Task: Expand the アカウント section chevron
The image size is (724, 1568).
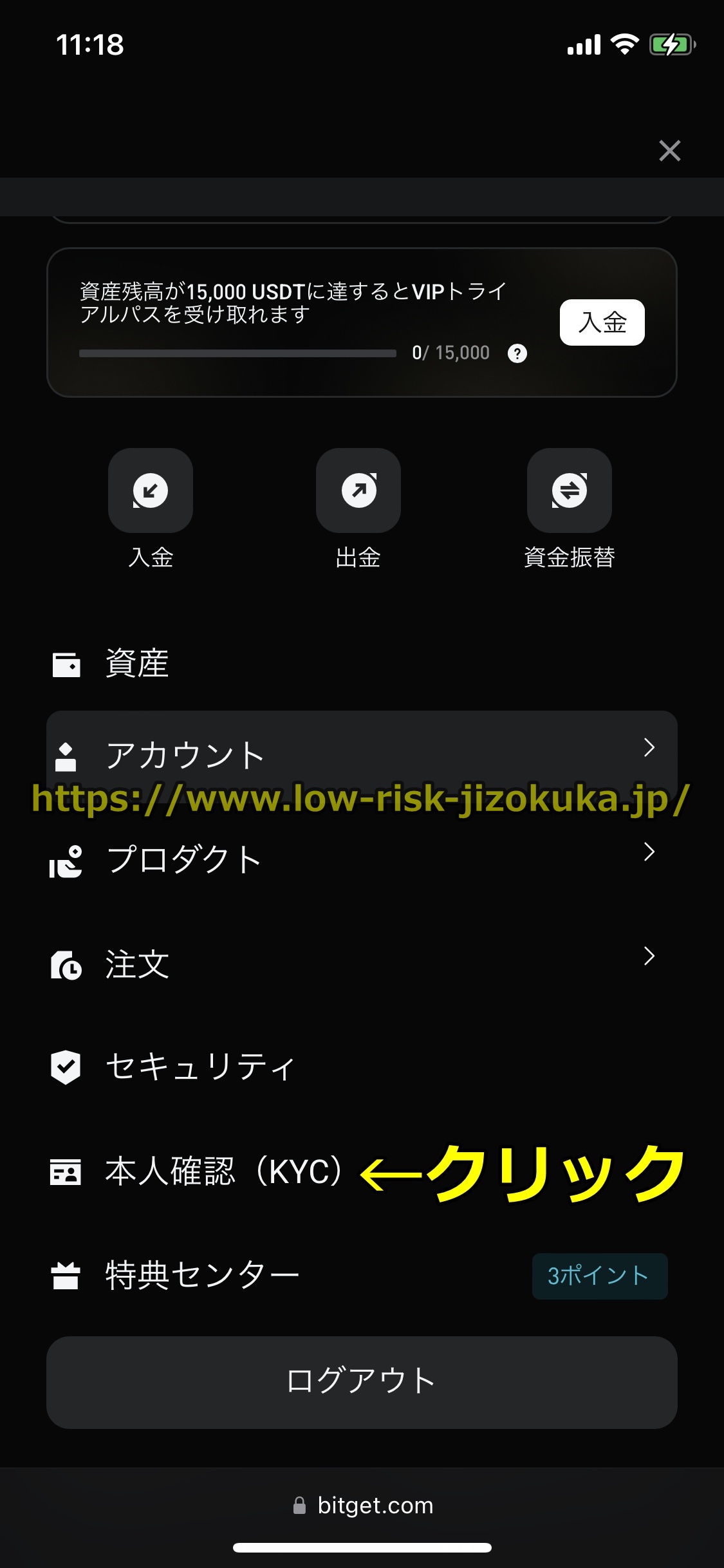Action: point(649,748)
